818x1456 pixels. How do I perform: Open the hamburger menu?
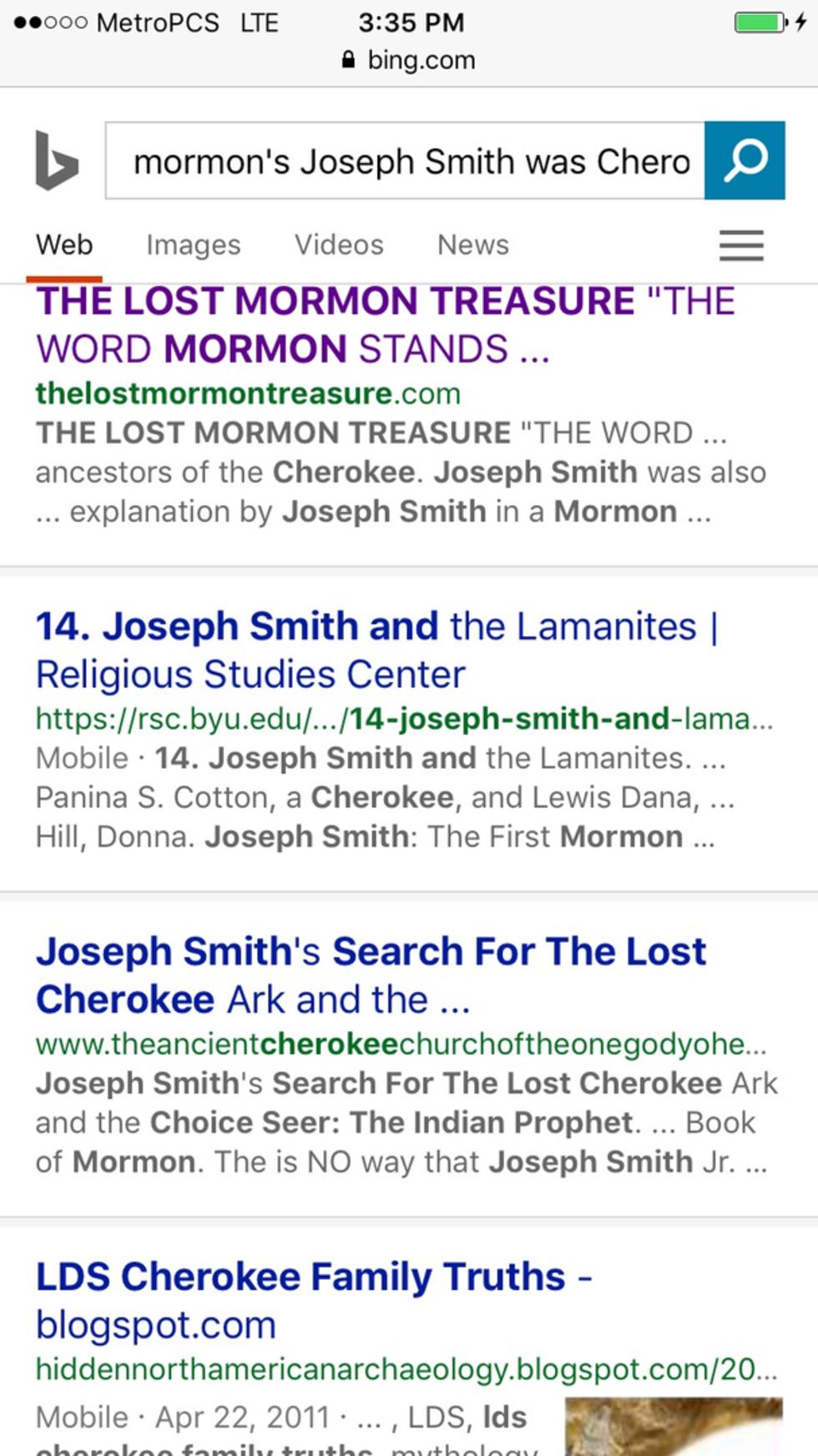point(741,245)
